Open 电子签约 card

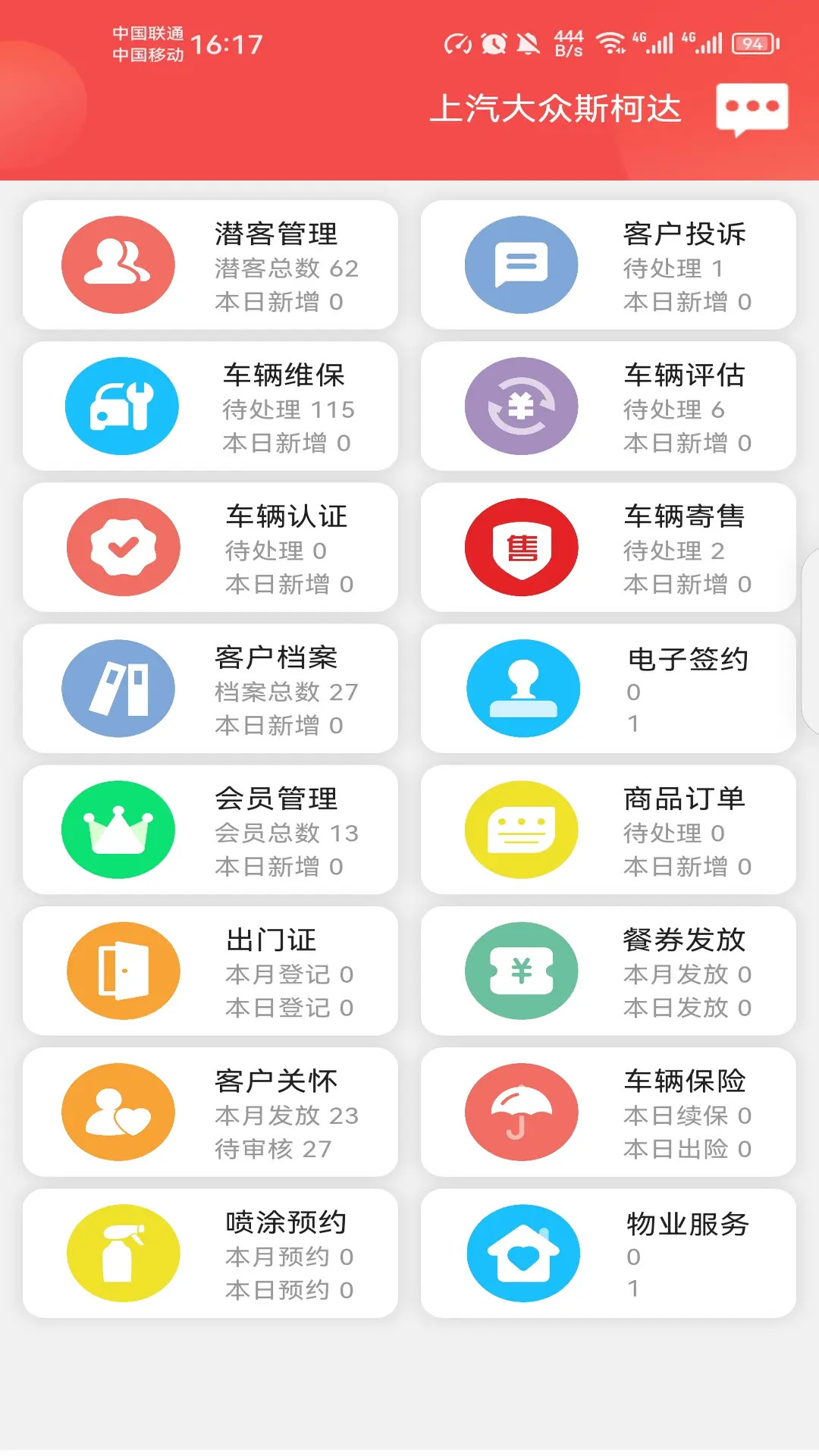click(x=608, y=689)
